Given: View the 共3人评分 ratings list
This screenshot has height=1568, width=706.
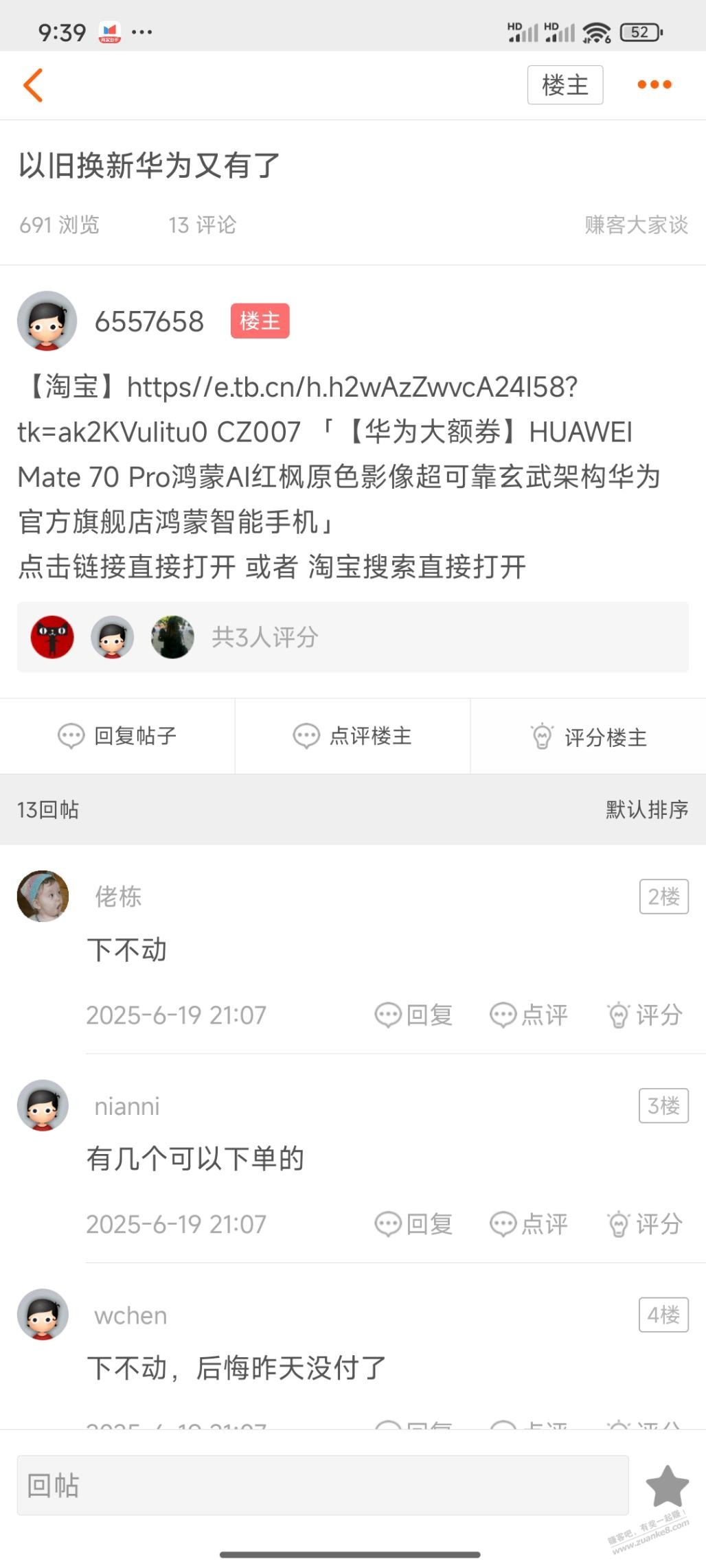Looking at the screenshot, I should click(x=265, y=637).
